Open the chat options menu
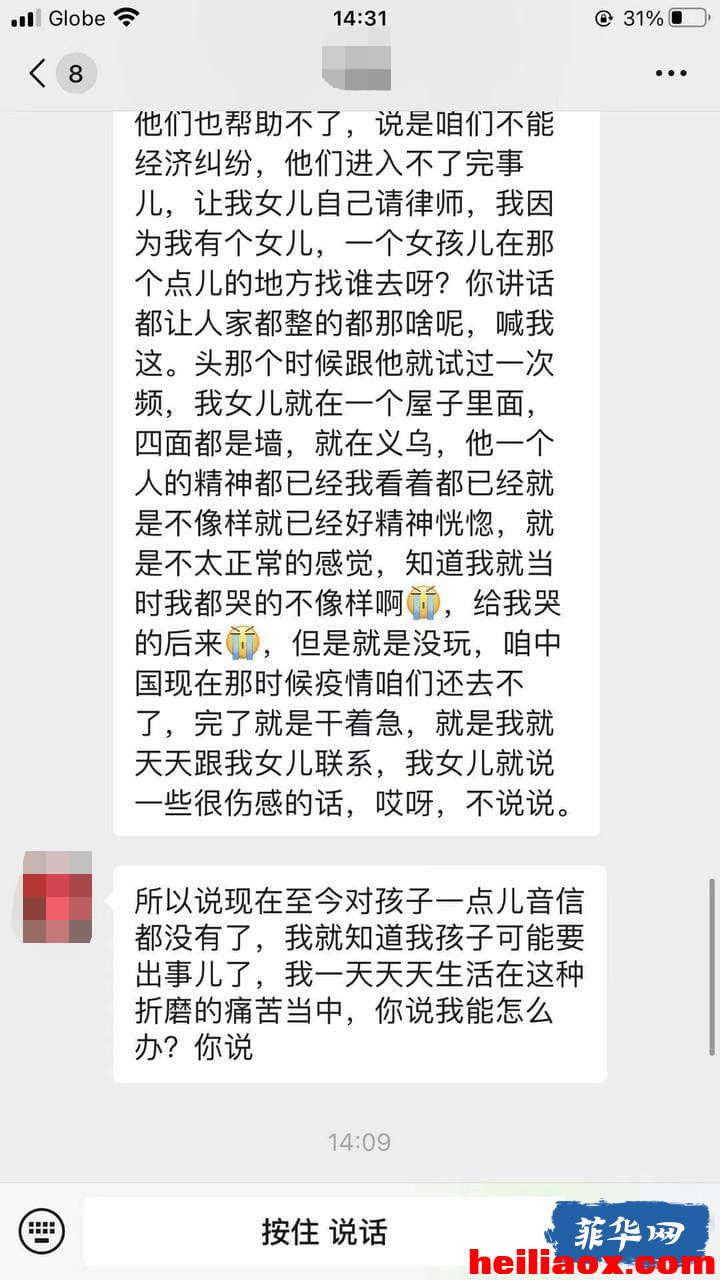720x1280 pixels. click(x=671, y=73)
